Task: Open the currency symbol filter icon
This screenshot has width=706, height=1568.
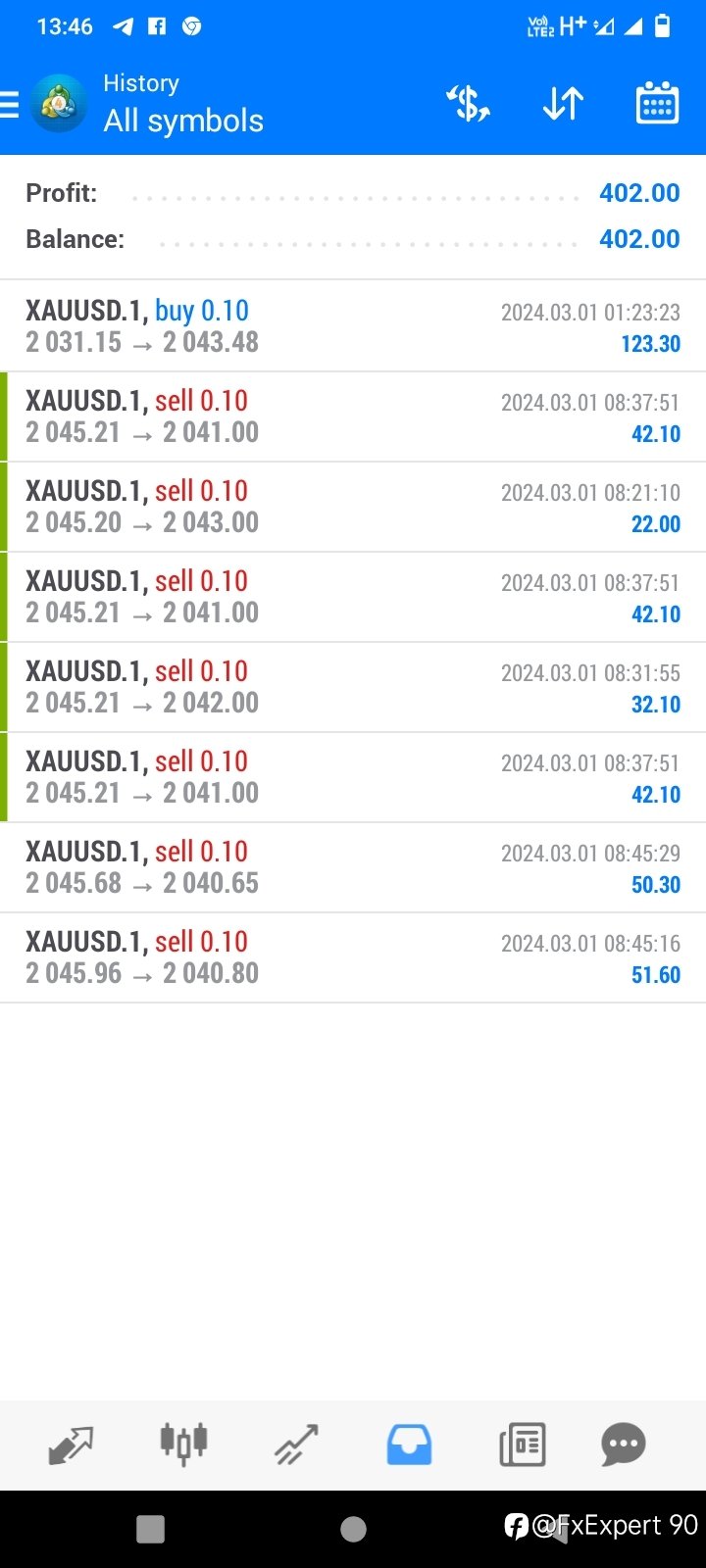Action: (x=469, y=103)
